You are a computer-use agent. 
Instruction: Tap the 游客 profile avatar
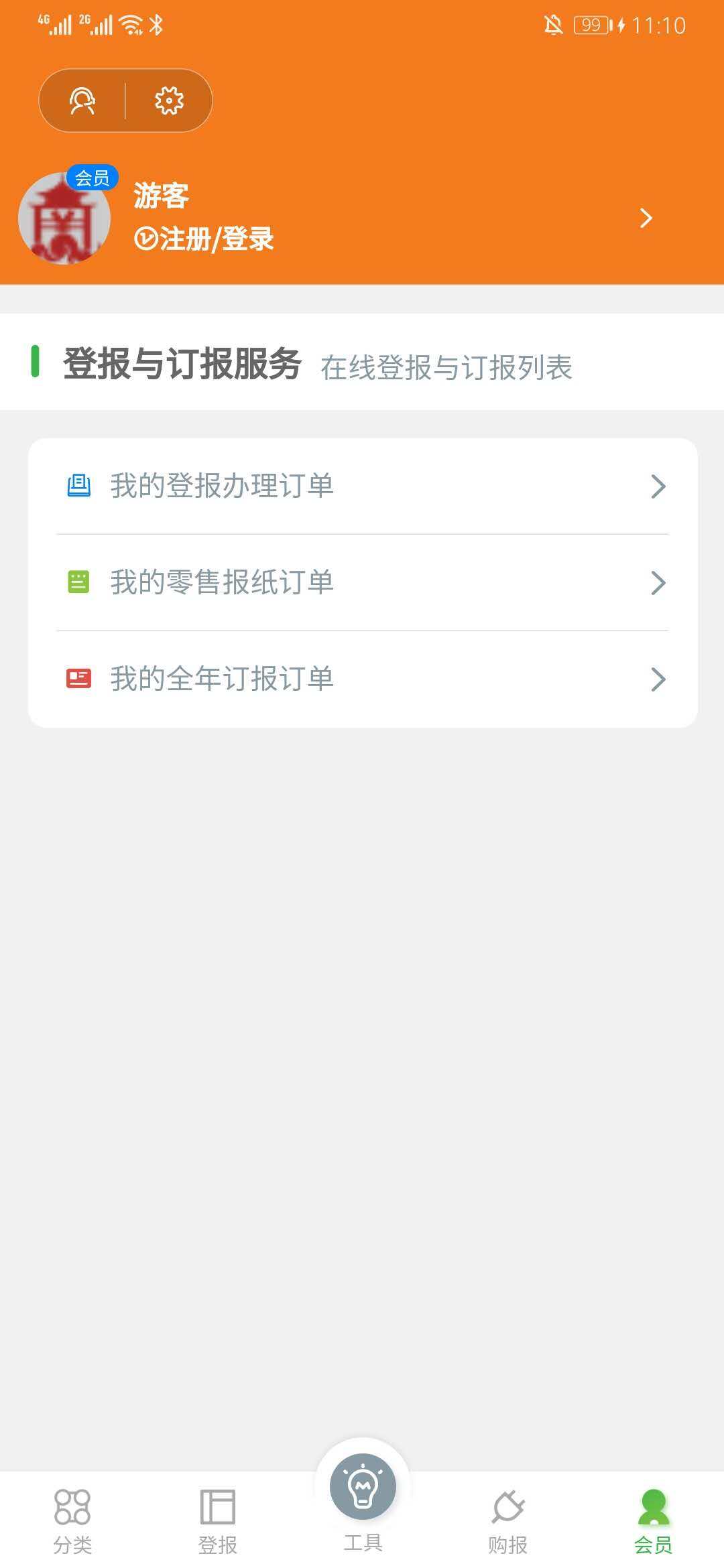[65, 218]
